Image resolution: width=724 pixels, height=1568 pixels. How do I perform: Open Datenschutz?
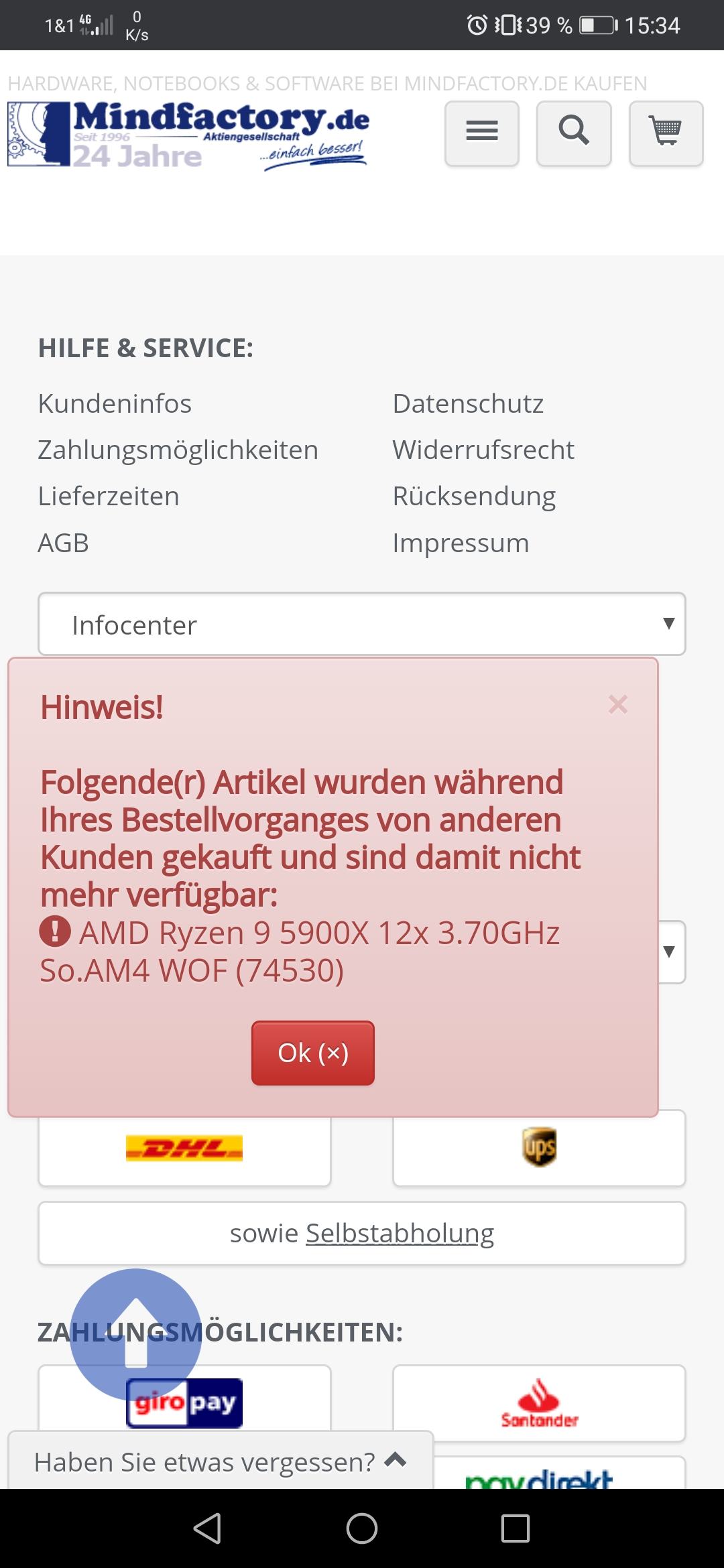(468, 403)
